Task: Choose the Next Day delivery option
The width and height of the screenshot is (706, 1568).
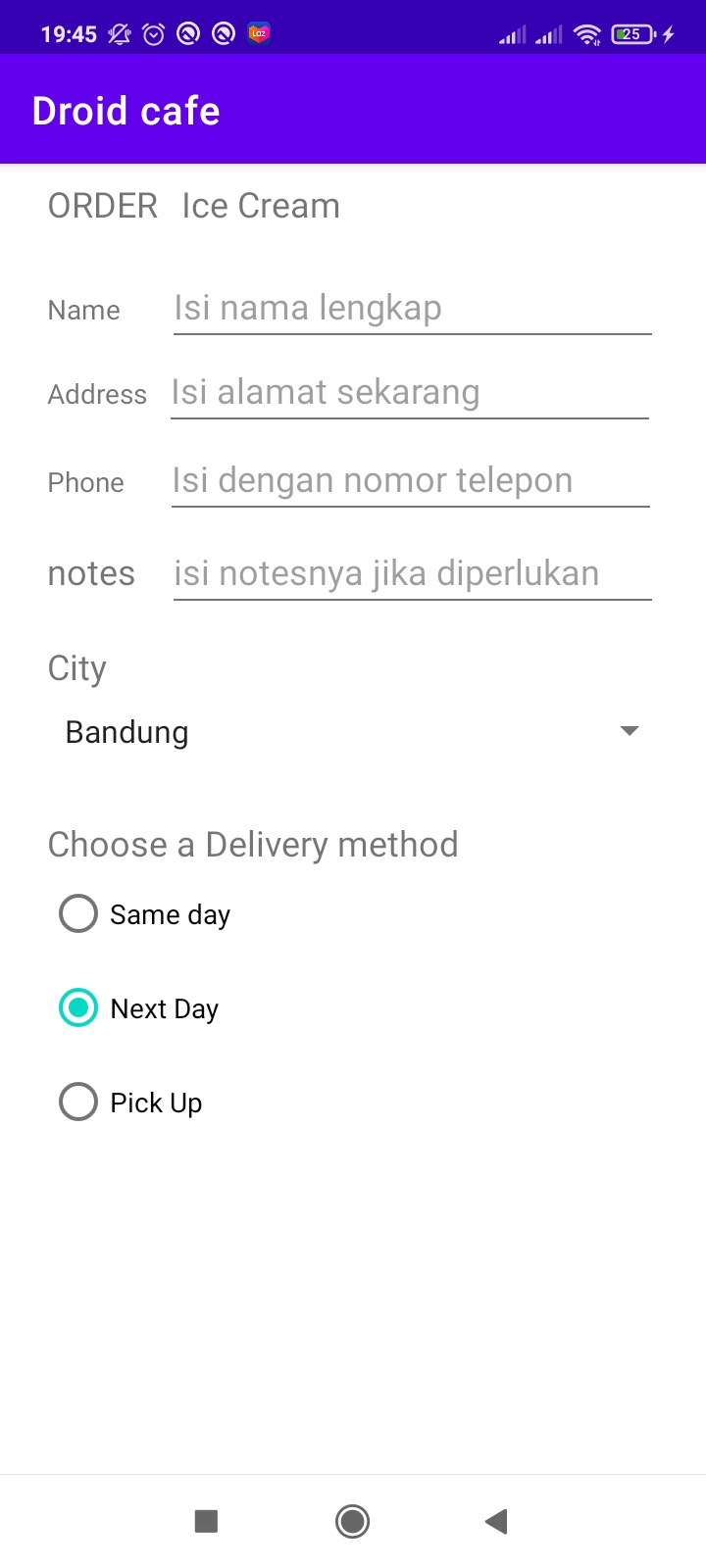Action: pyautogui.click(x=78, y=1007)
